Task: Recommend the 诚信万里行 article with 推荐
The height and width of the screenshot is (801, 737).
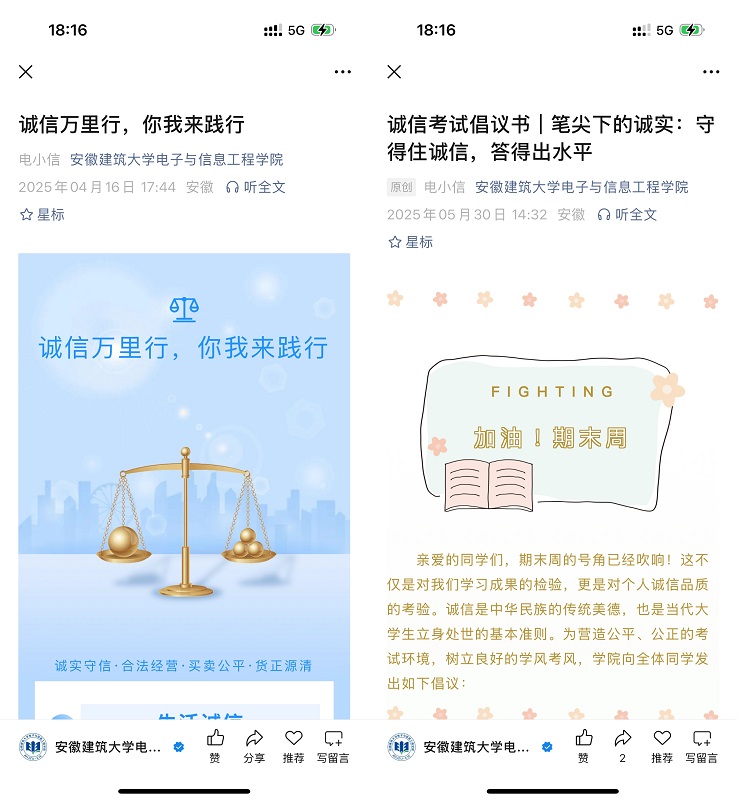Action: pyautogui.click(x=293, y=746)
